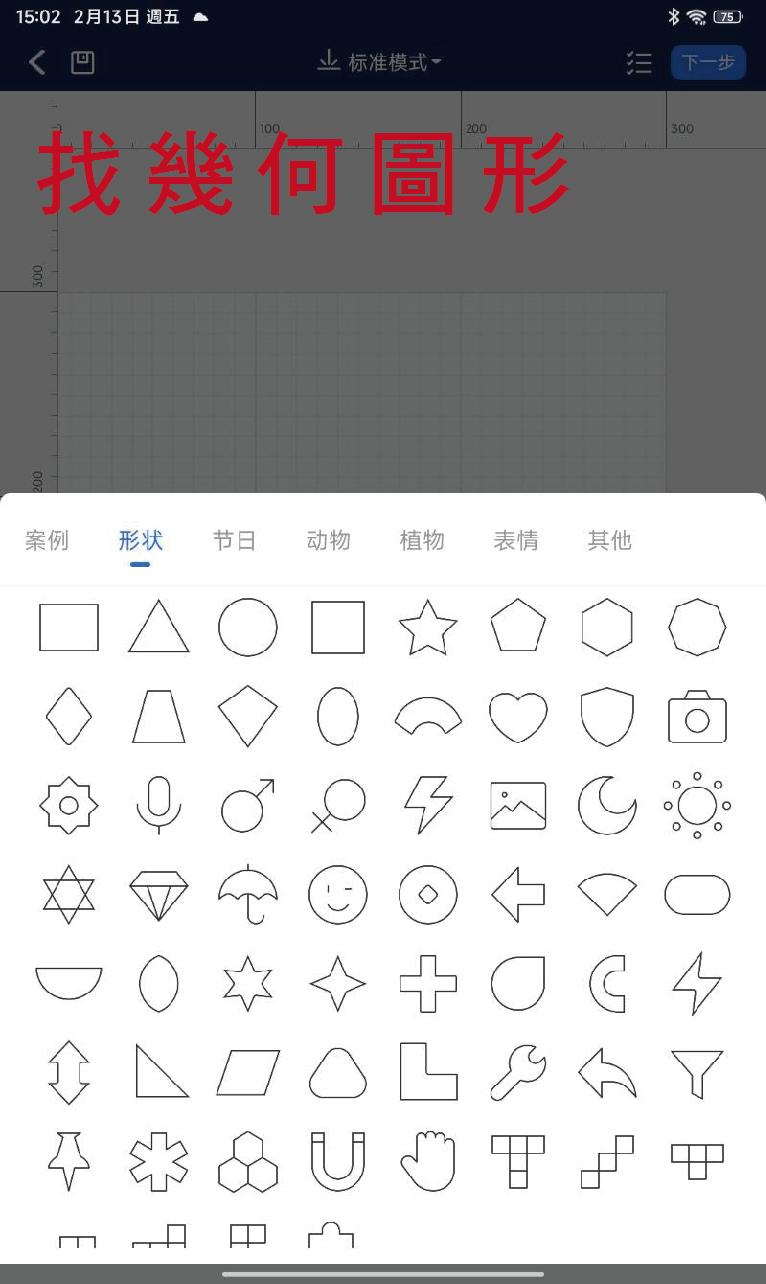Pick the heart shape
766x1284 pixels.
518,717
